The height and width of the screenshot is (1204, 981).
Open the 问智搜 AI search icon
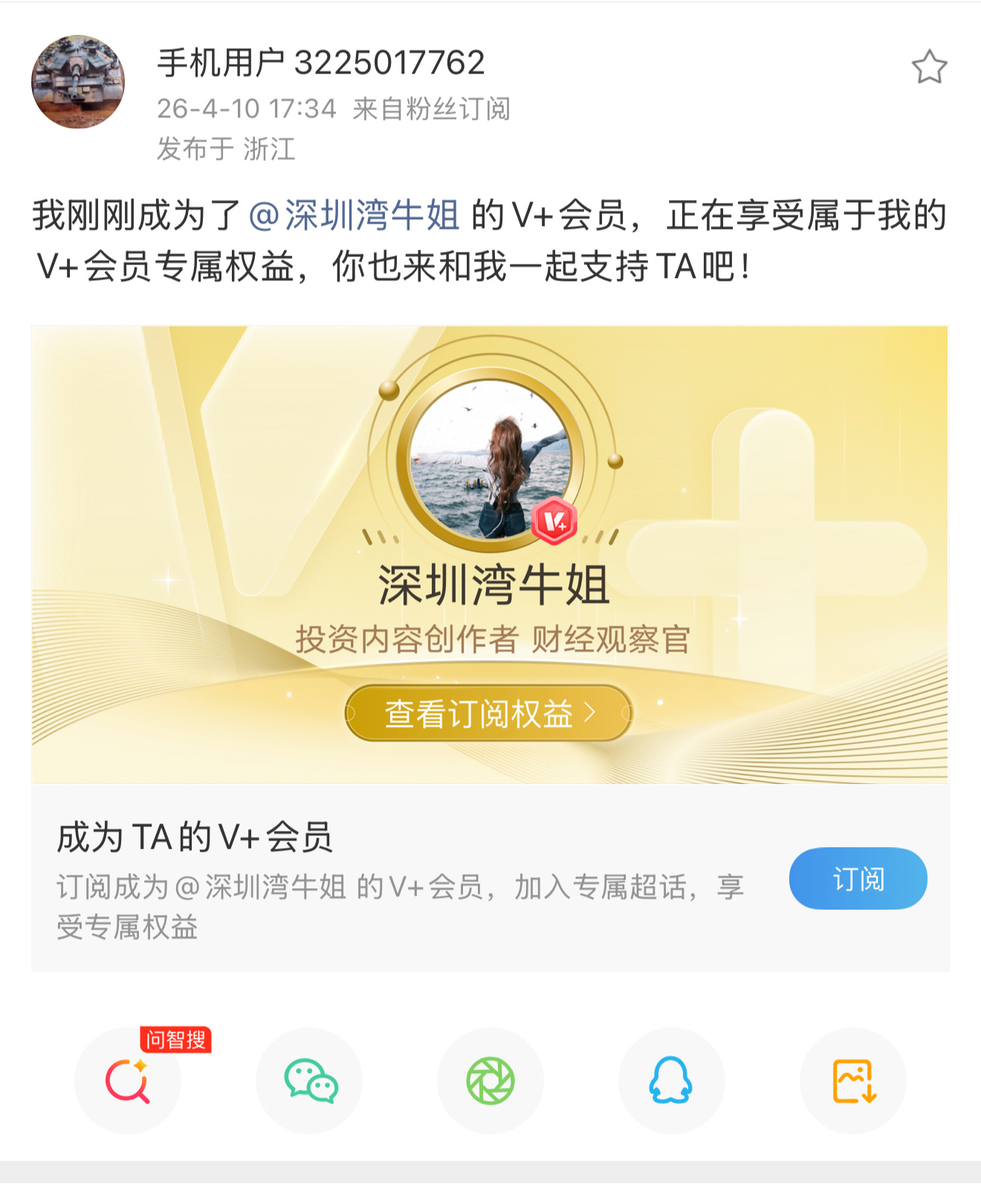pos(128,1082)
